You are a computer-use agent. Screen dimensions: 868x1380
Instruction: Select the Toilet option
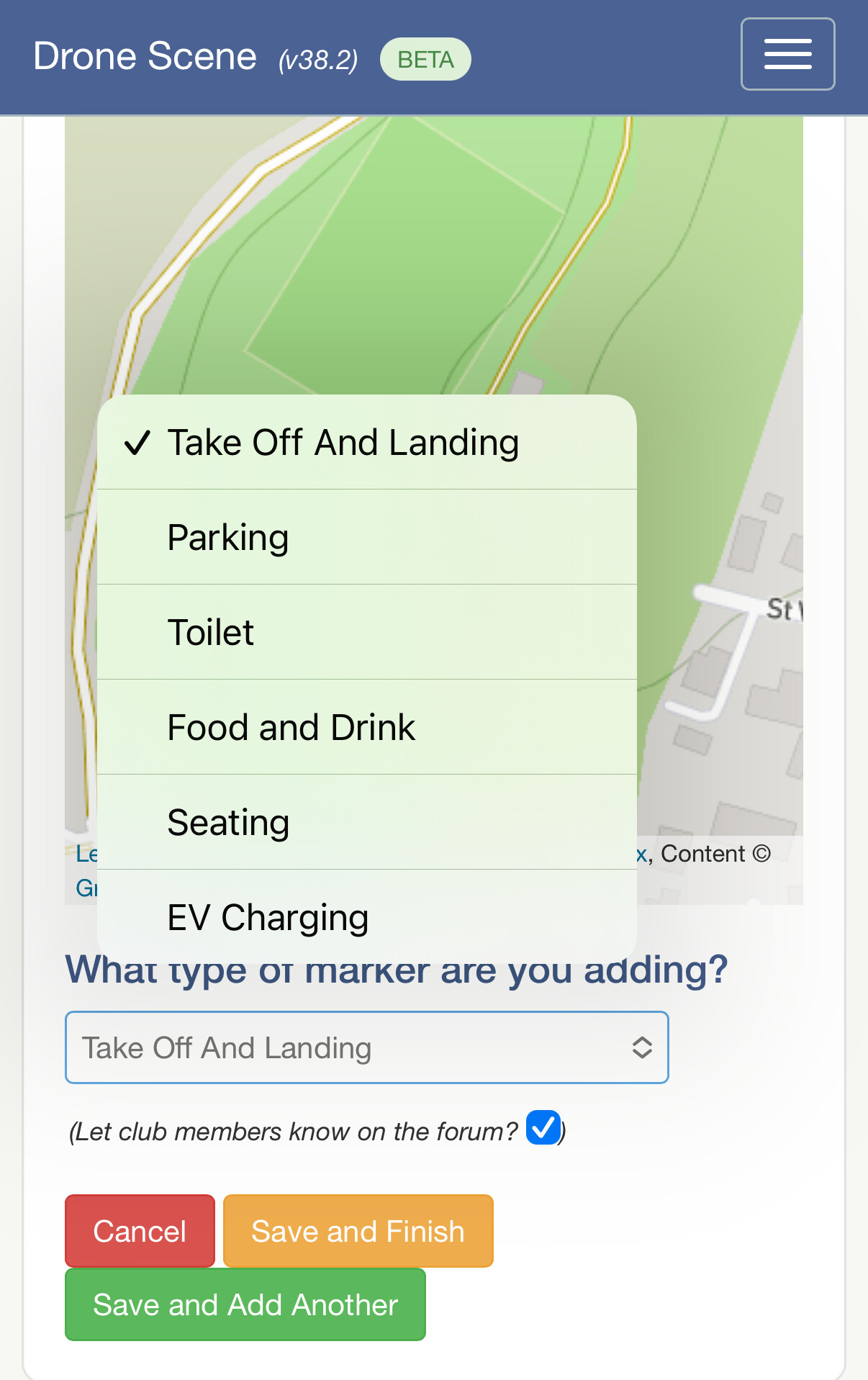click(x=211, y=633)
